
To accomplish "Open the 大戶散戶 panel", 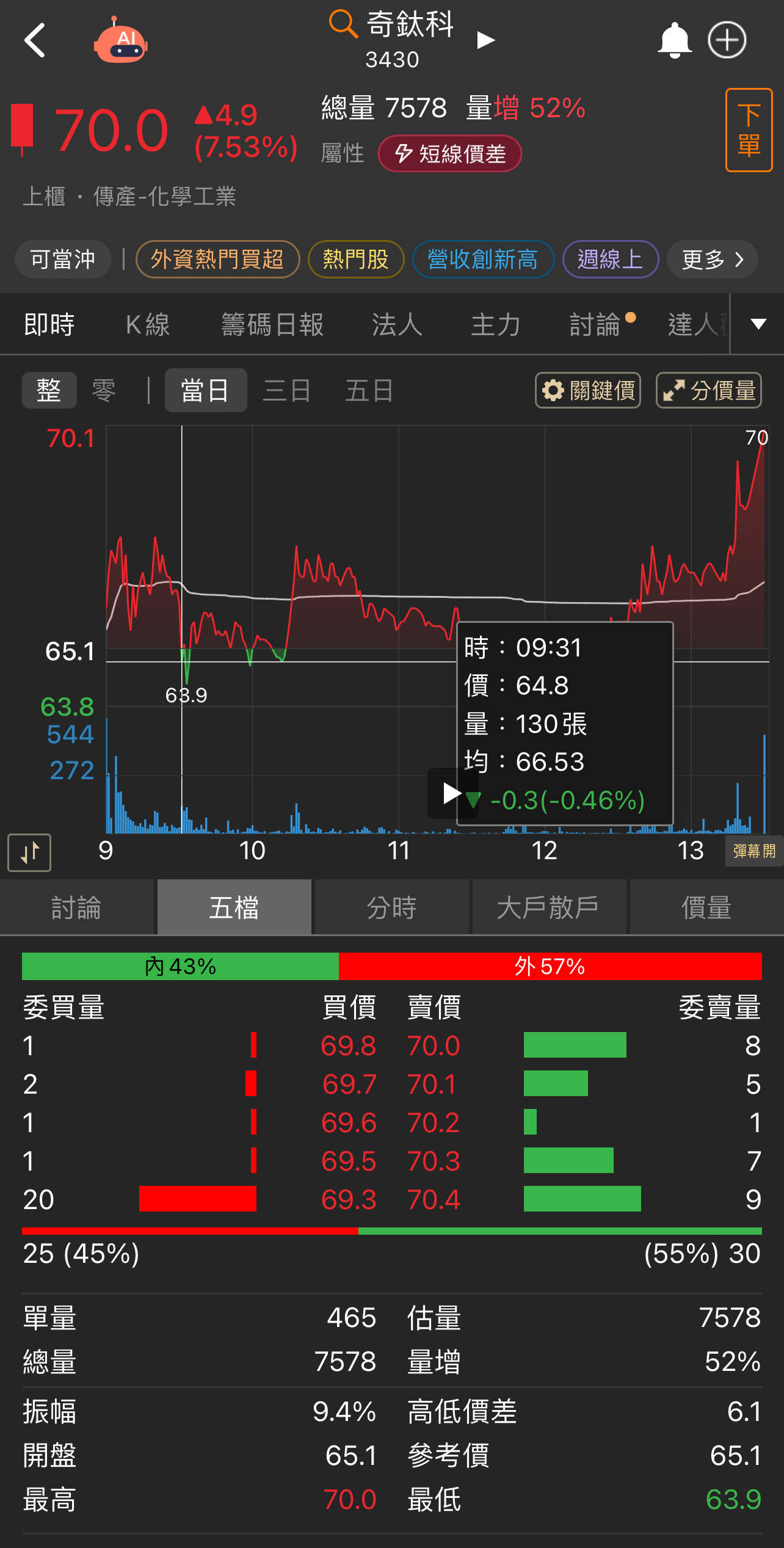I will [x=548, y=907].
